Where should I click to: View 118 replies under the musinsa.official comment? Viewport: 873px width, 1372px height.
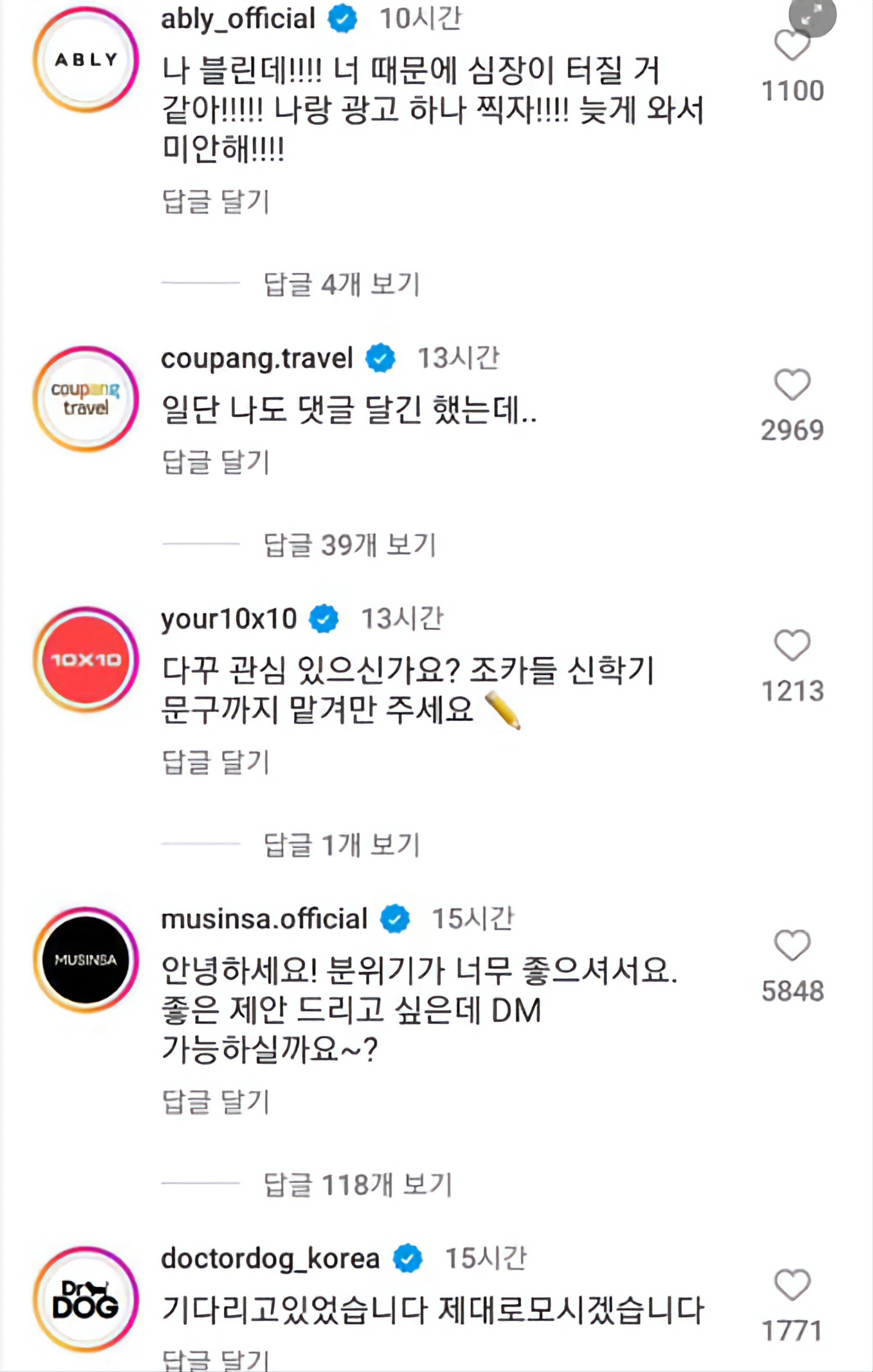[358, 1185]
